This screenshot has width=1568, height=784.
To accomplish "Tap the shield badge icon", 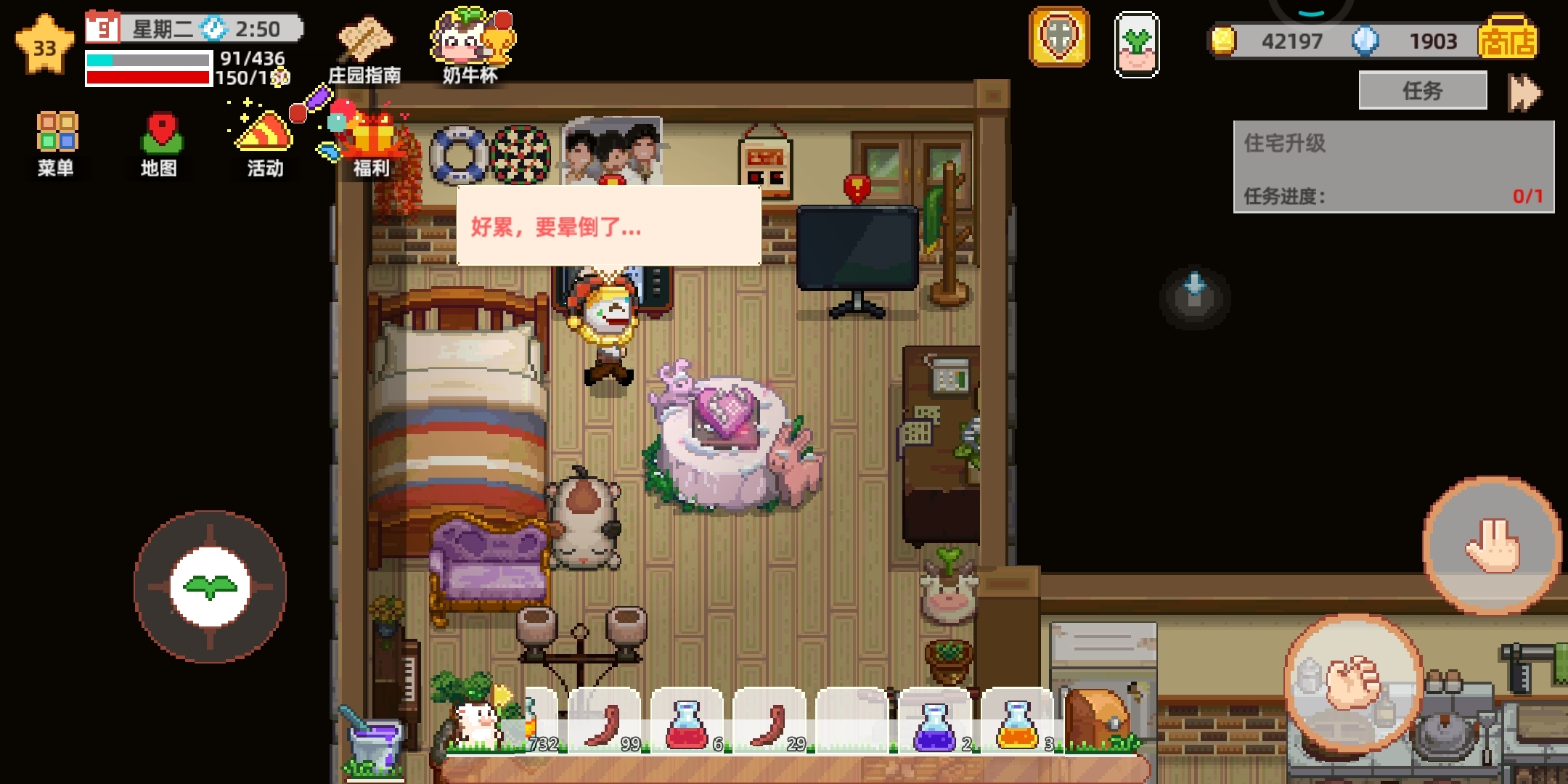I will (x=1059, y=38).
